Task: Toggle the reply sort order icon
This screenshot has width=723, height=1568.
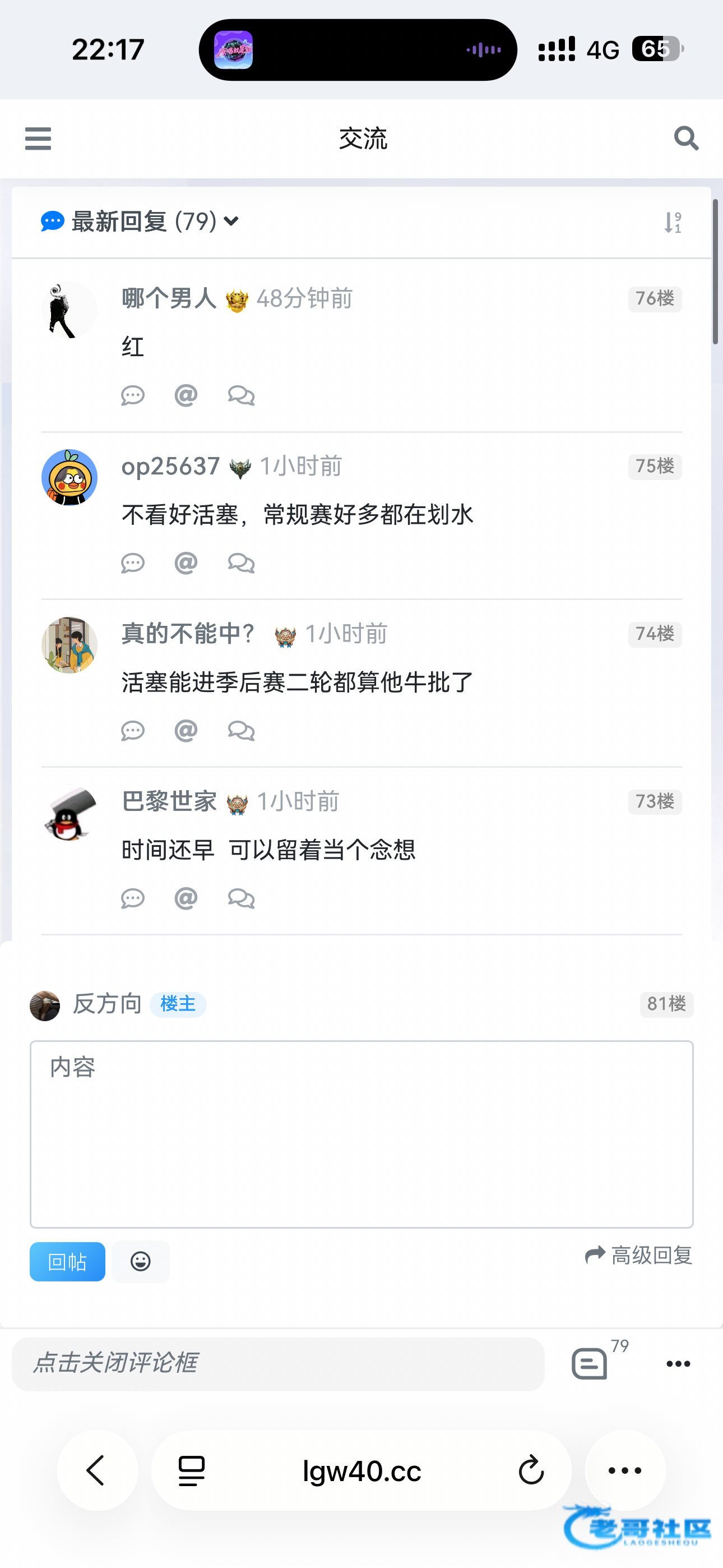Action: coord(673,222)
